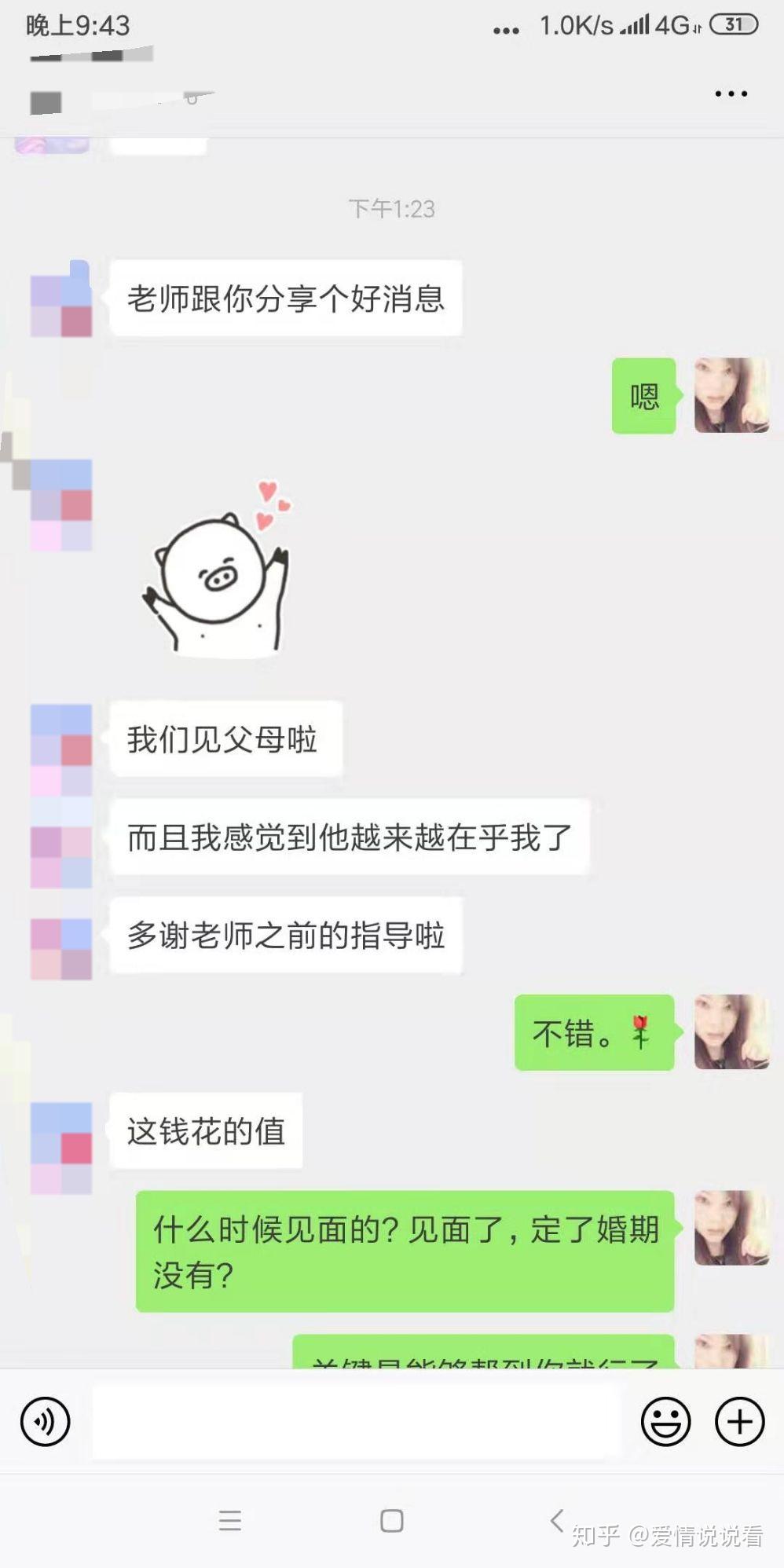Go to the system home screen
Image resolution: width=784 pixels, height=1568 pixels.
coord(391,1521)
